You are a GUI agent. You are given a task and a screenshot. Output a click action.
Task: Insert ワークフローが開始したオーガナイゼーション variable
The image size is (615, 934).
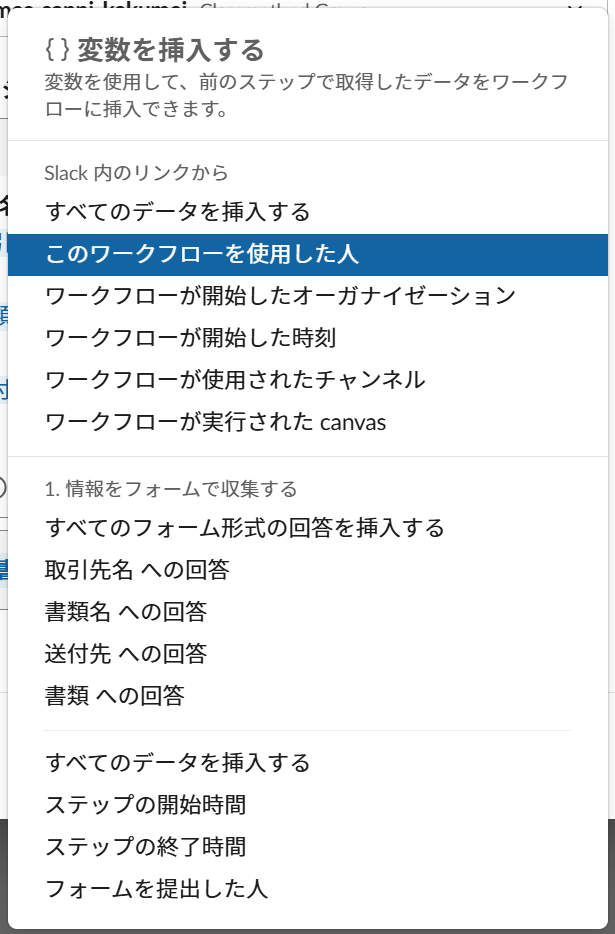[281, 296]
